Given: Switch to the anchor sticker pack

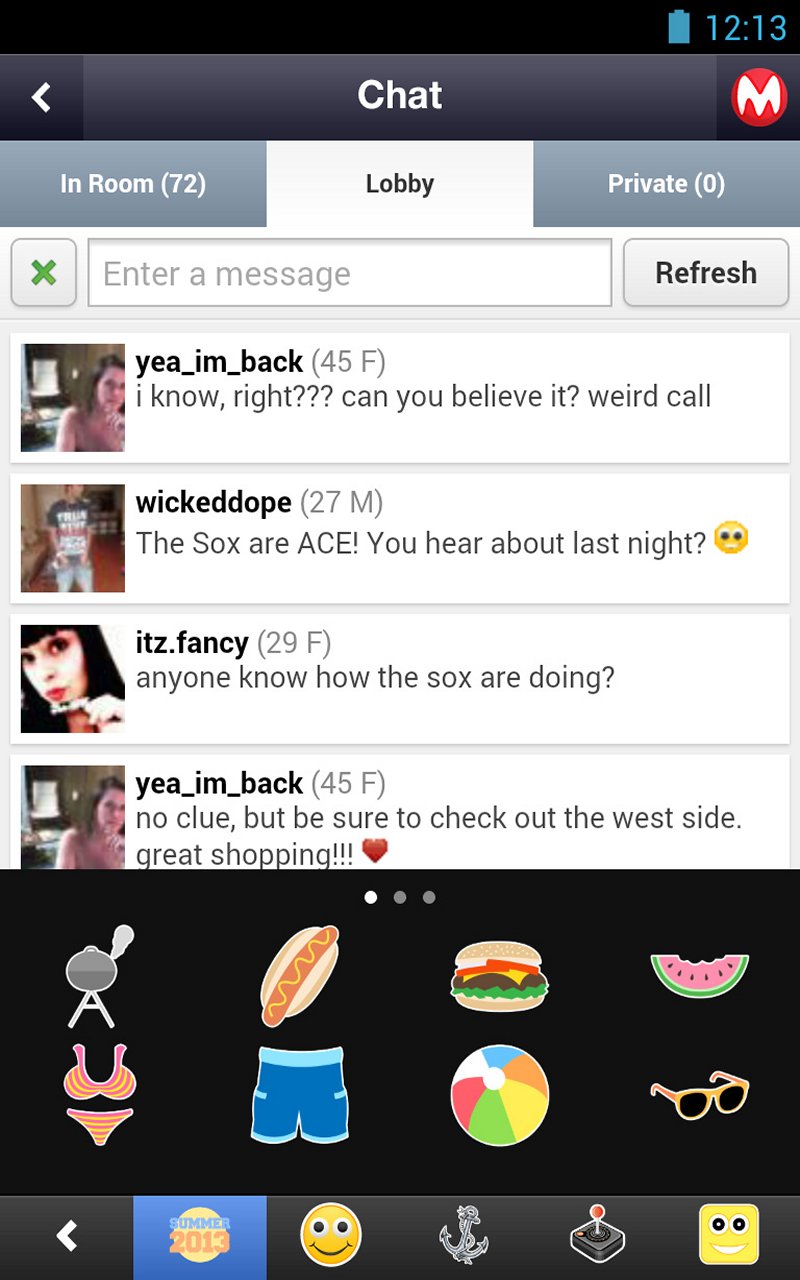Looking at the screenshot, I should 464,1236.
